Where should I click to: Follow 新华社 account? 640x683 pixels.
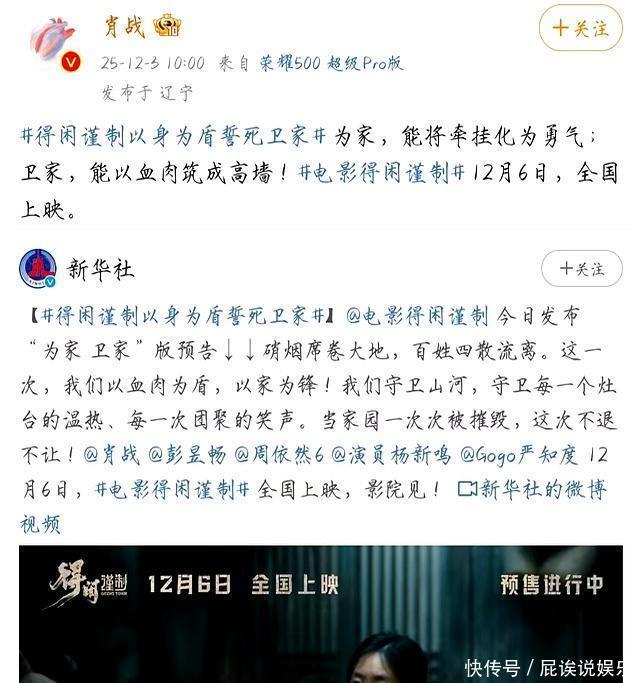pos(581,268)
